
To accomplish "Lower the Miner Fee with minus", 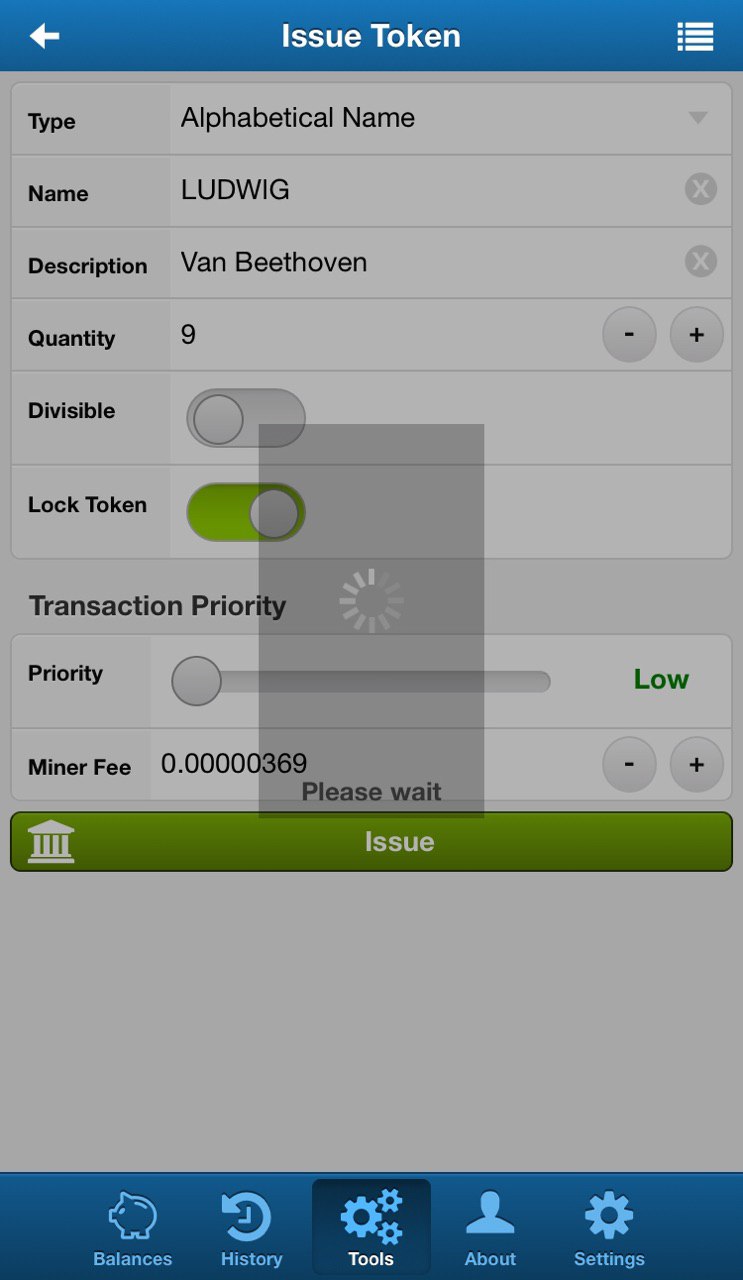I will [x=629, y=764].
